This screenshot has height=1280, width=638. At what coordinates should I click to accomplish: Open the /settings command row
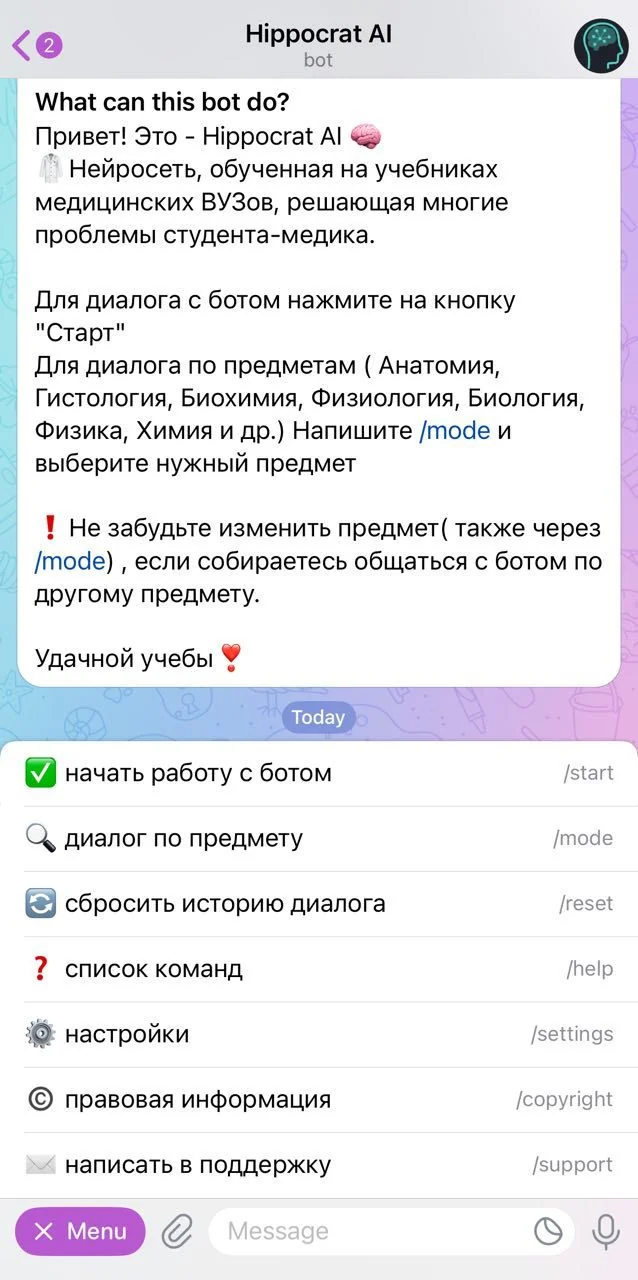coord(319,1034)
